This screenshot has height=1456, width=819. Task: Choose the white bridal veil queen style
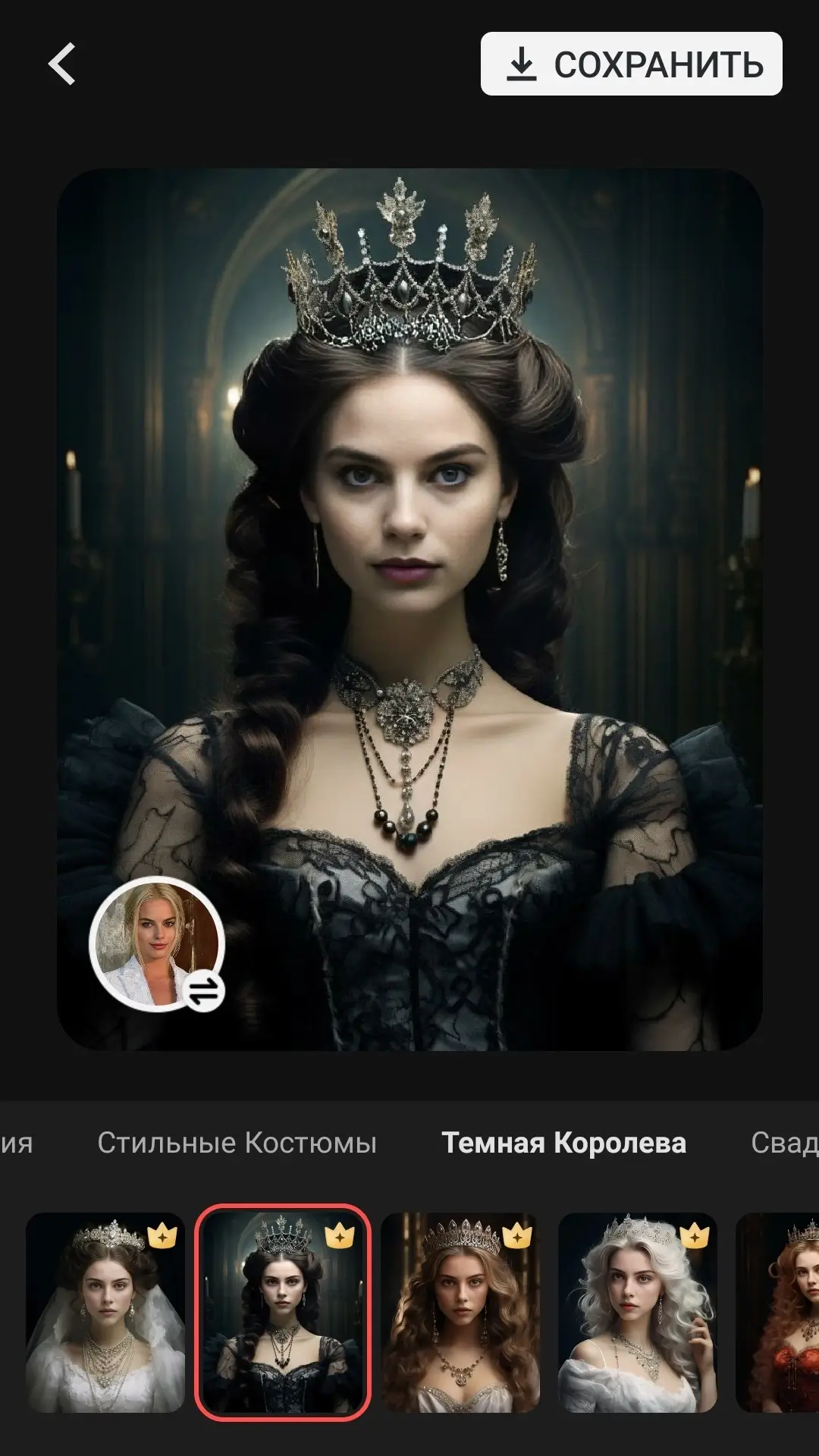tap(105, 1312)
